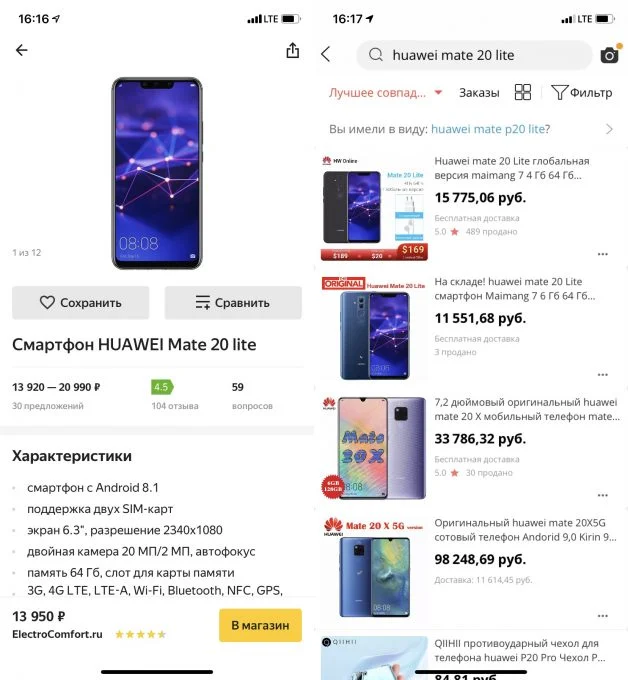
Task: Sort results by Заказы
Action: pyautogui.click(x=479, y=92)
